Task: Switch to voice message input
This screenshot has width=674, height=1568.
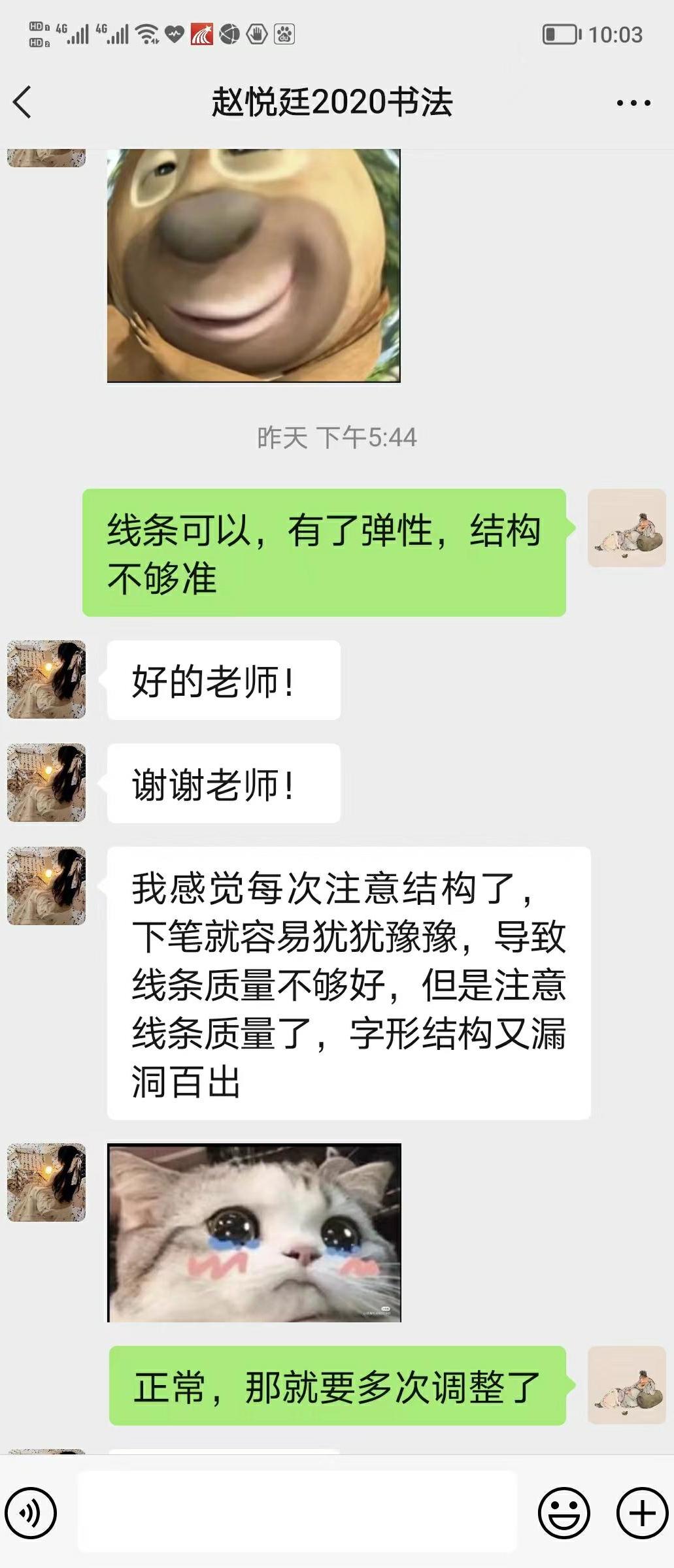Action: click(x=31, y=1512)
